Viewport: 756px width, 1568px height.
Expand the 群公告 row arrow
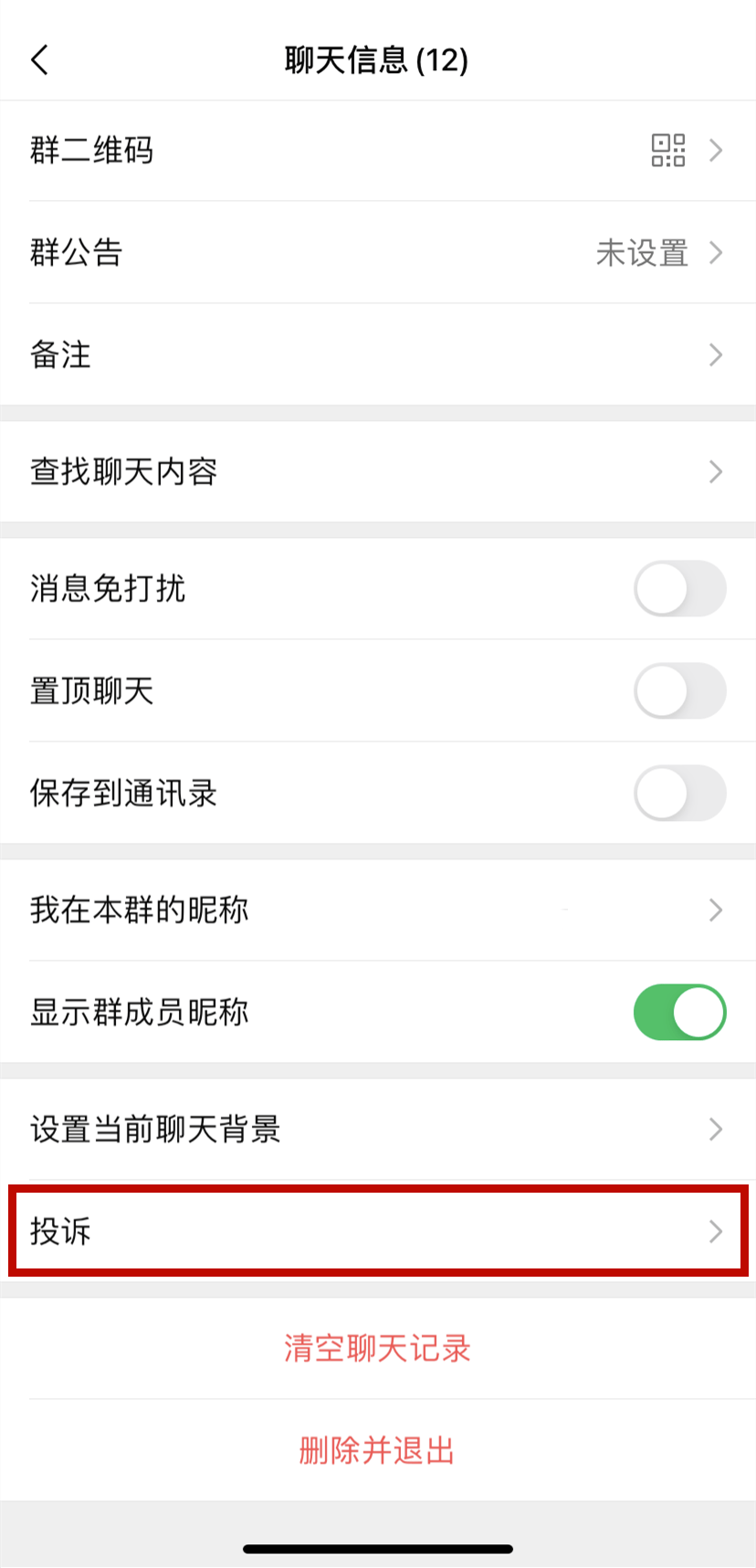[716, 253]
